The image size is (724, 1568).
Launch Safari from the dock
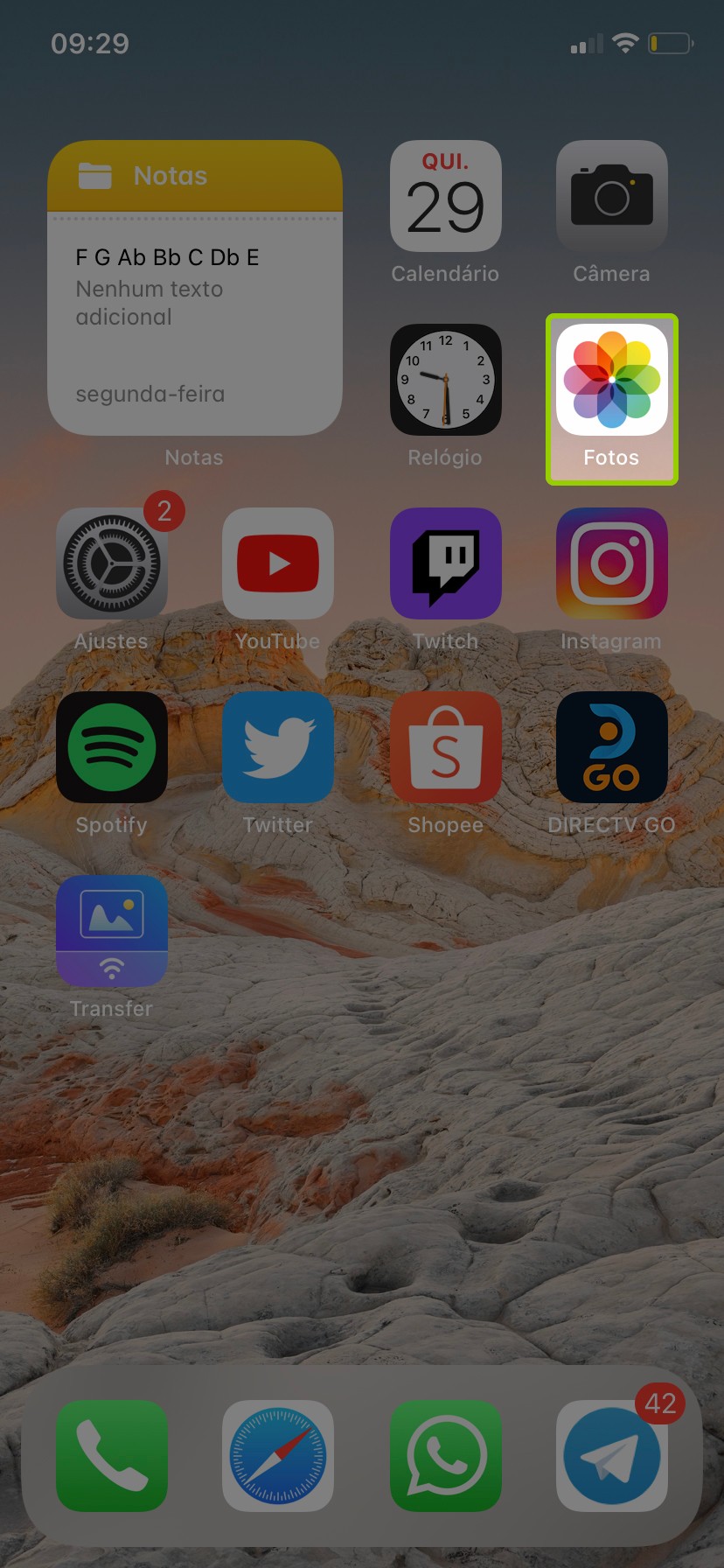[278, 1456]
